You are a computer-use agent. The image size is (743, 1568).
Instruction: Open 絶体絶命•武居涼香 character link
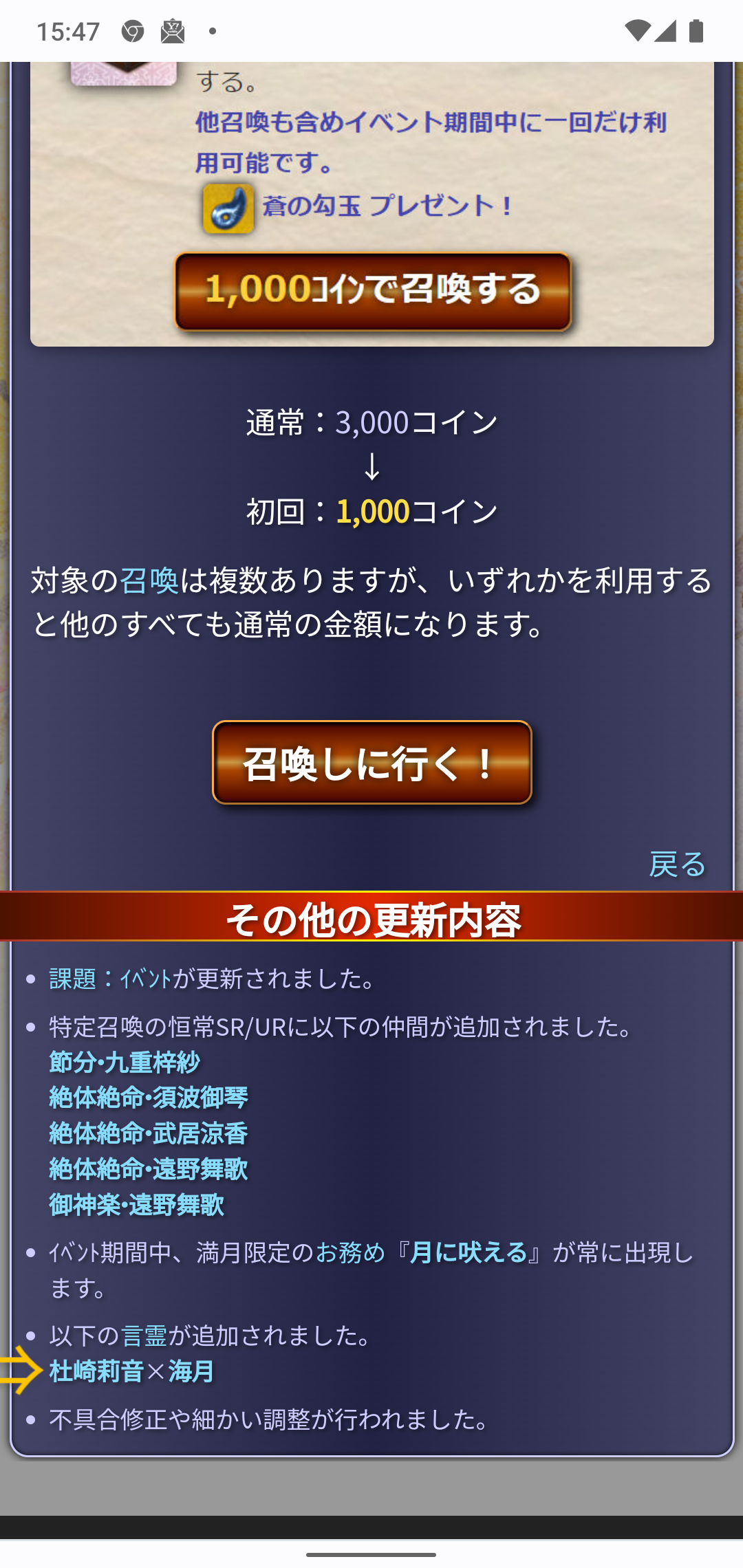149,1133
